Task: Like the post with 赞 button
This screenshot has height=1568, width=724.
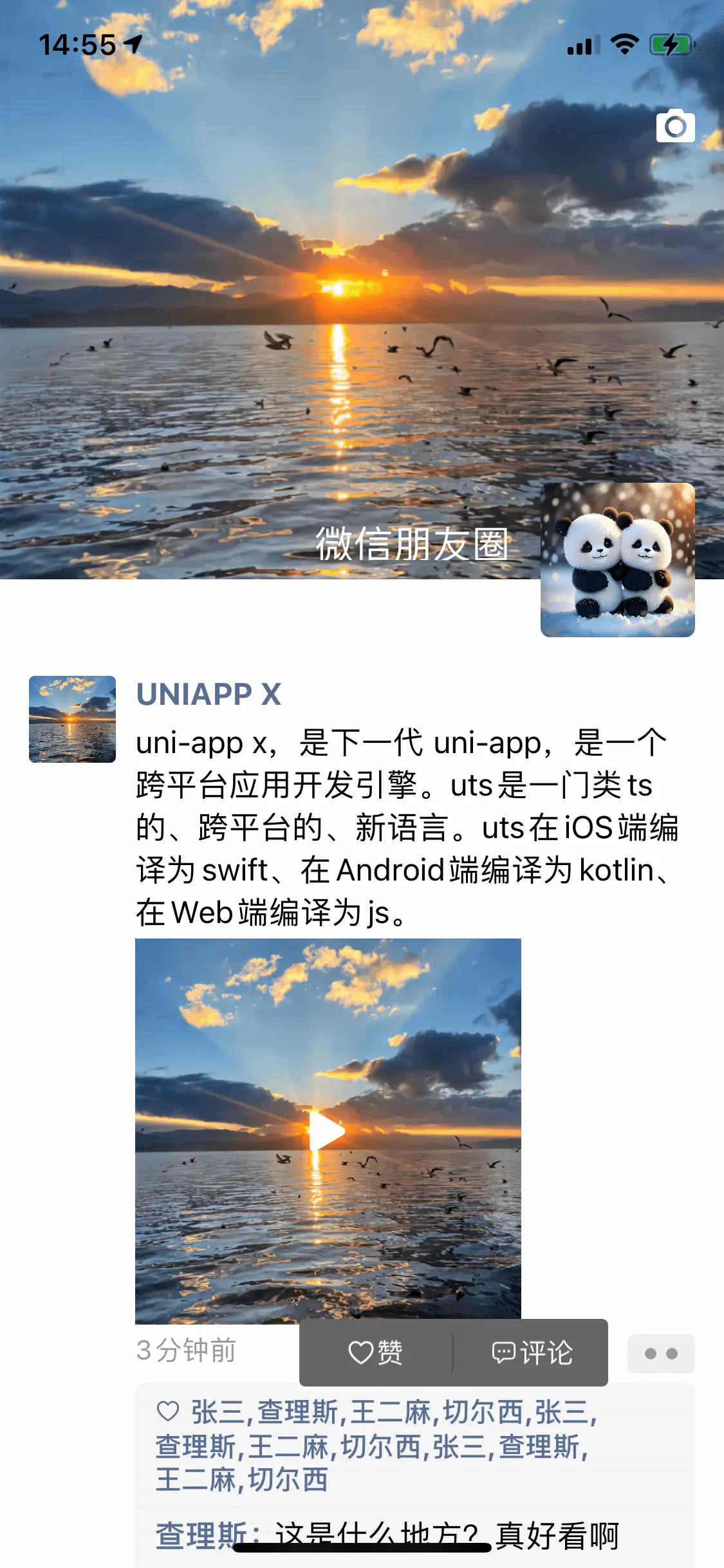Action: pyautogui.click(x=376, y=1352)
